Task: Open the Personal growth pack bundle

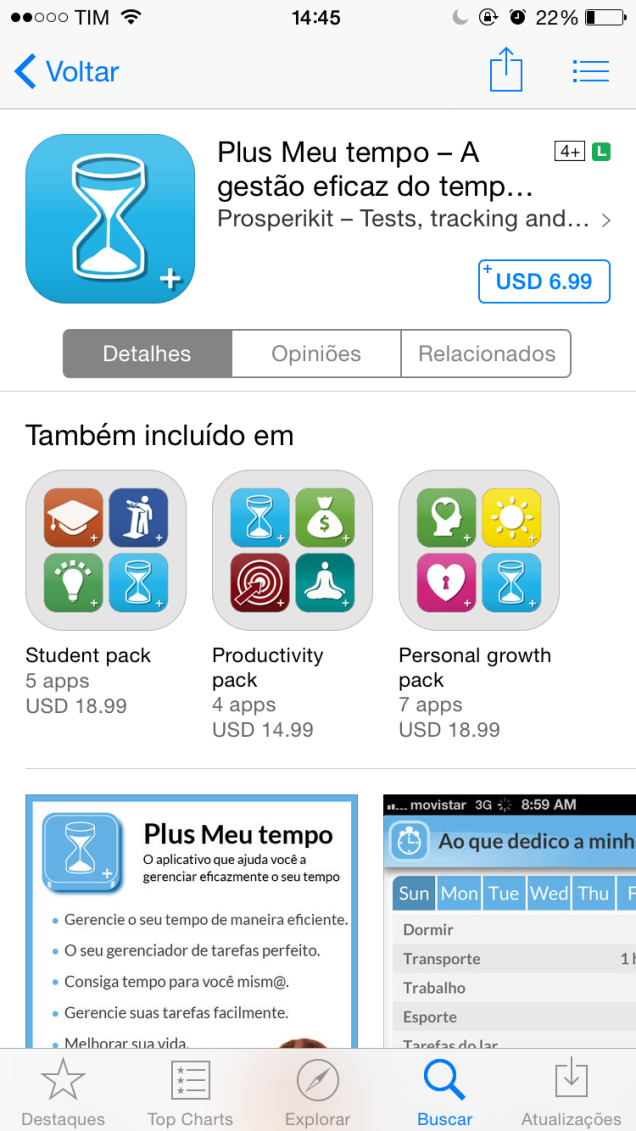Action: pos(479,550)
